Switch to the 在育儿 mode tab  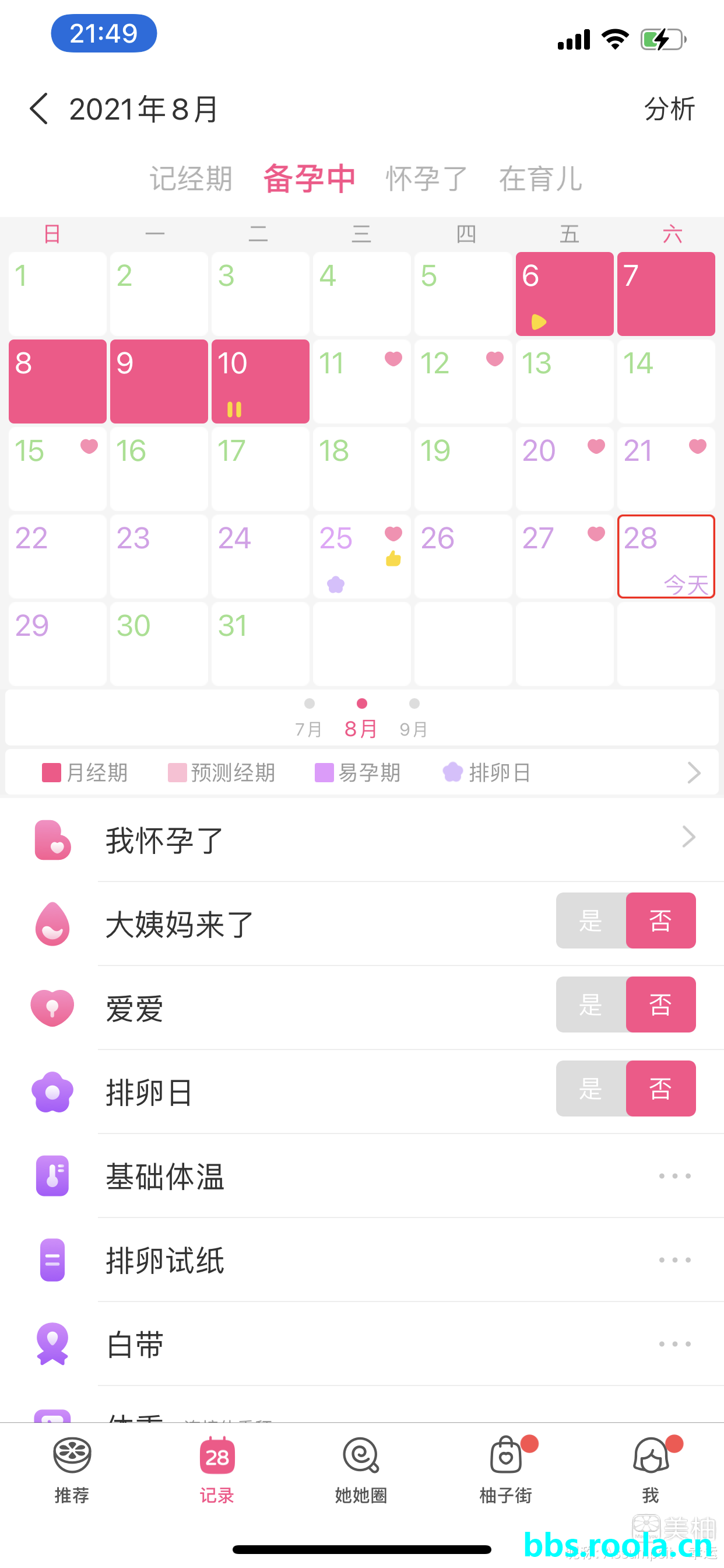point(540,179)
